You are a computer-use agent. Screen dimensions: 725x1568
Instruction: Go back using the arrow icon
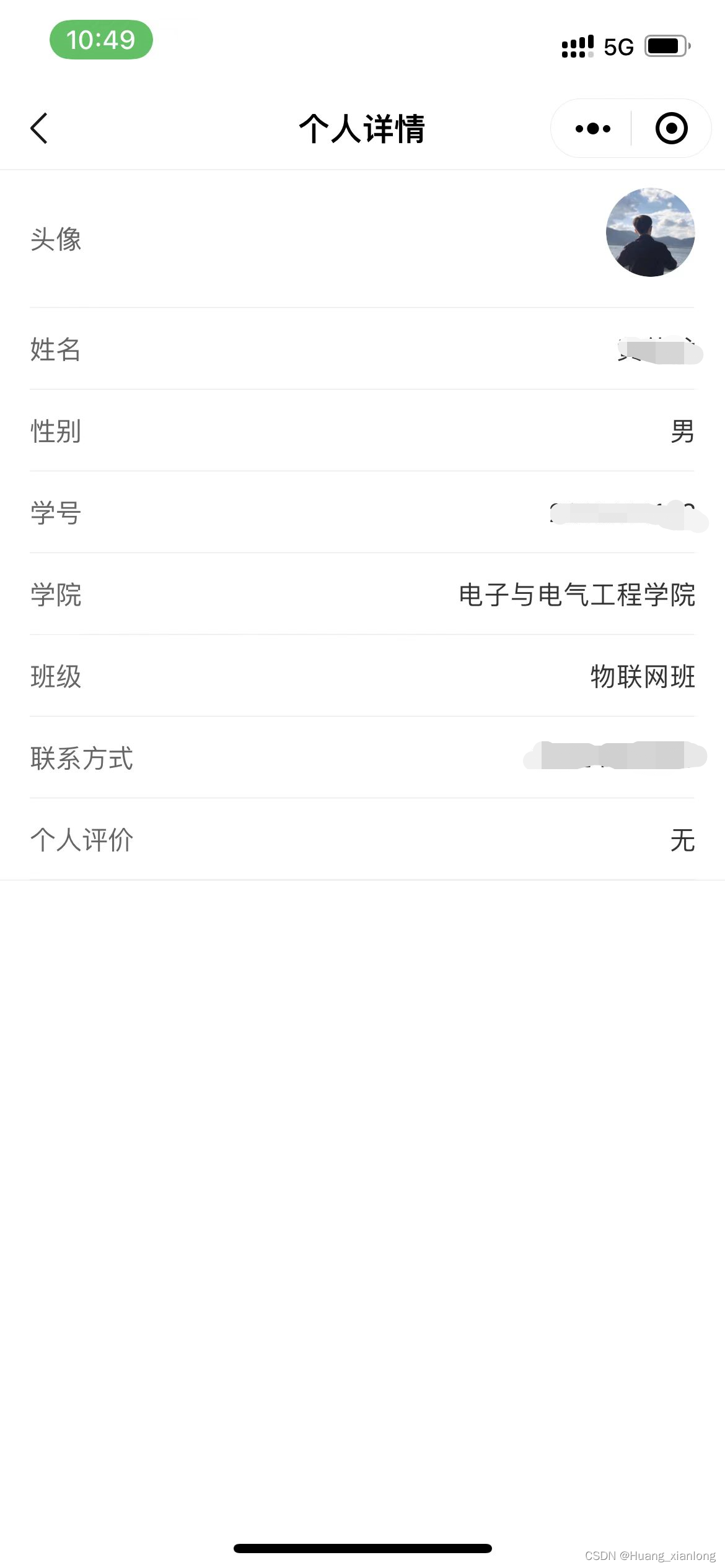[x=39, y=129]
